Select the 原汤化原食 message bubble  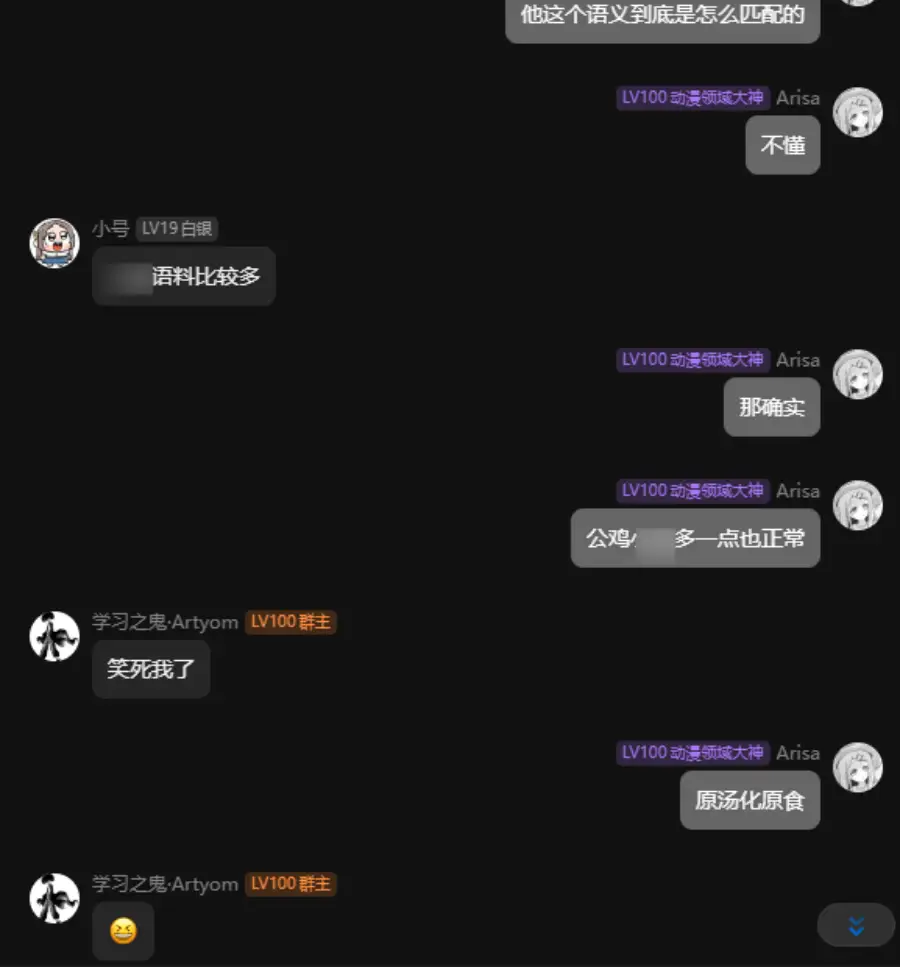coord(749,800)
